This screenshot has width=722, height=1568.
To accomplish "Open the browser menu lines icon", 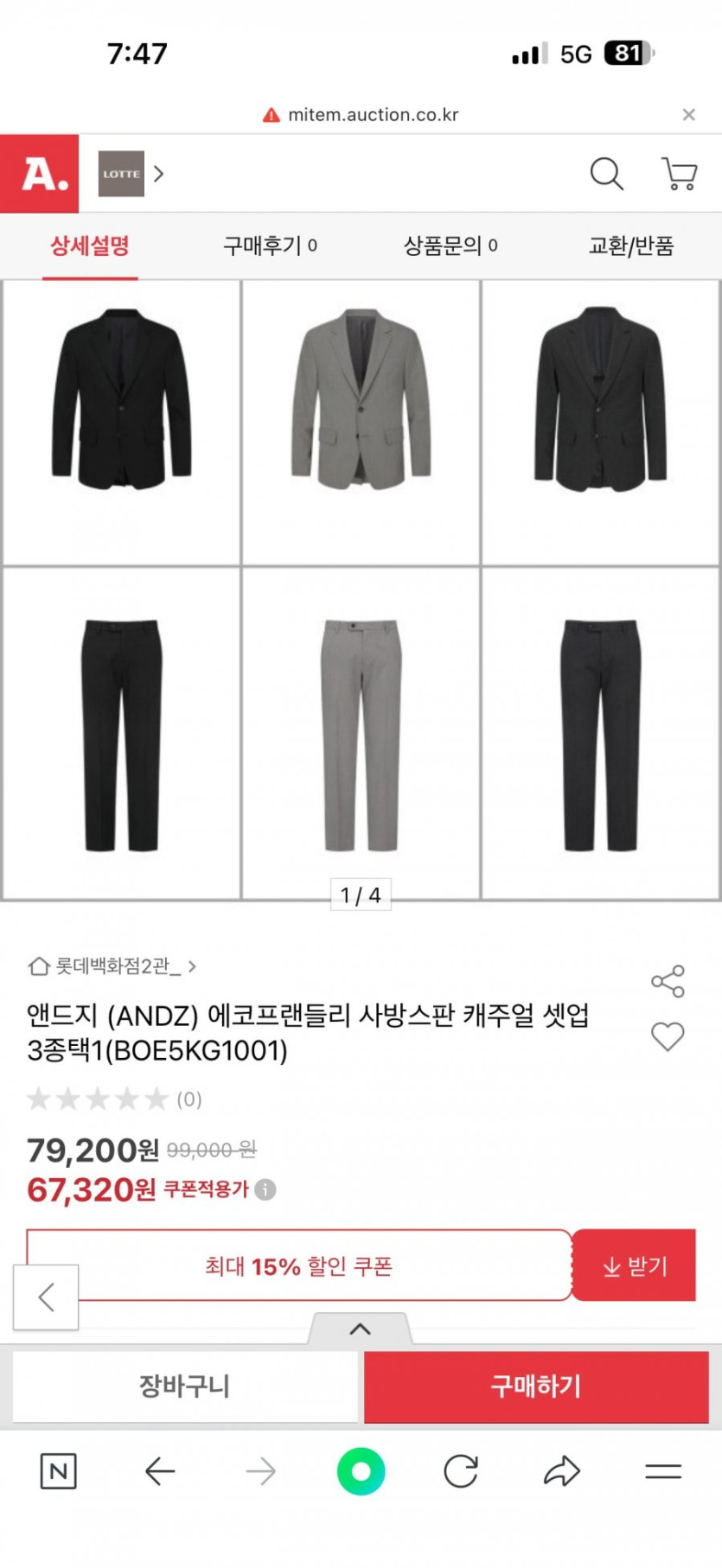I will 663,1471.
